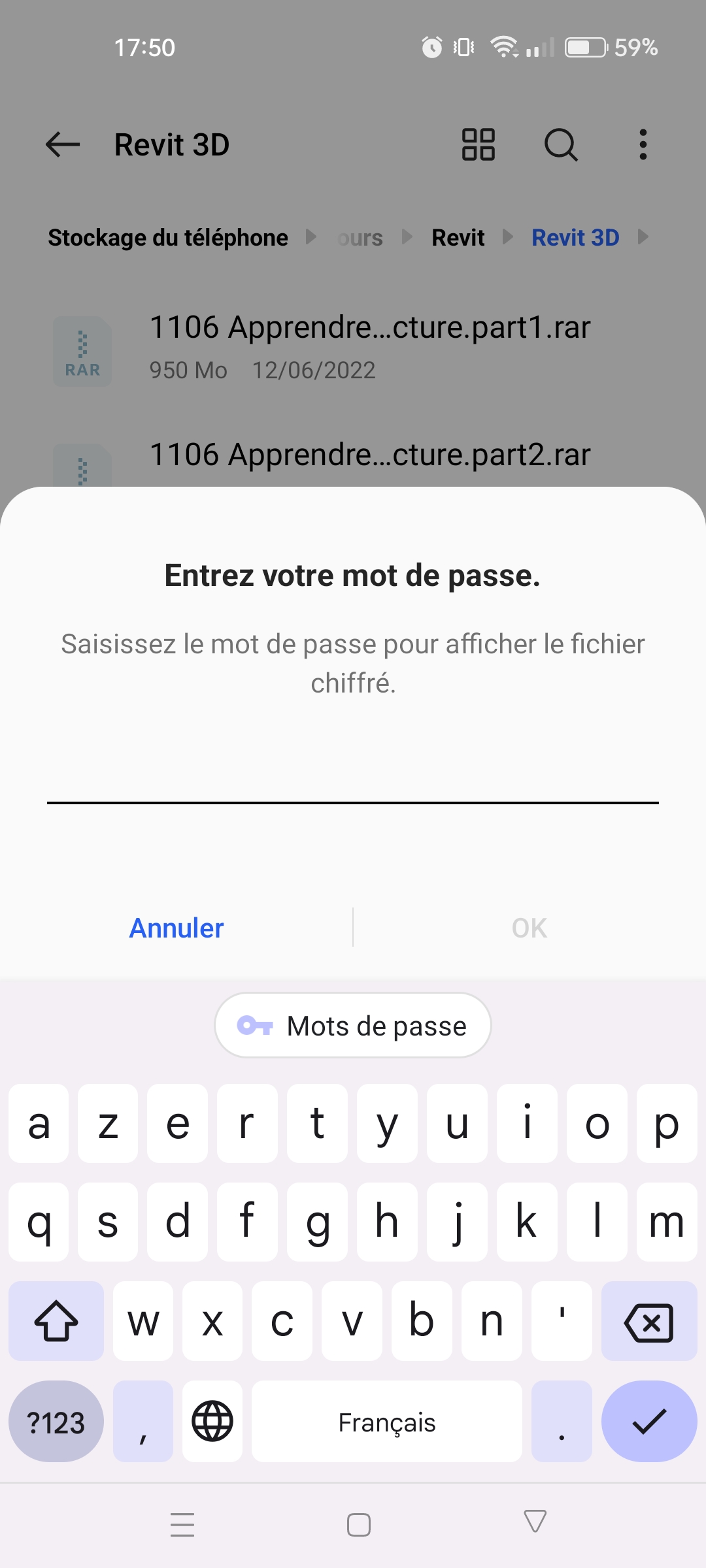
Task: Tap the Français space bar
Action: [x=387, y=1422]
